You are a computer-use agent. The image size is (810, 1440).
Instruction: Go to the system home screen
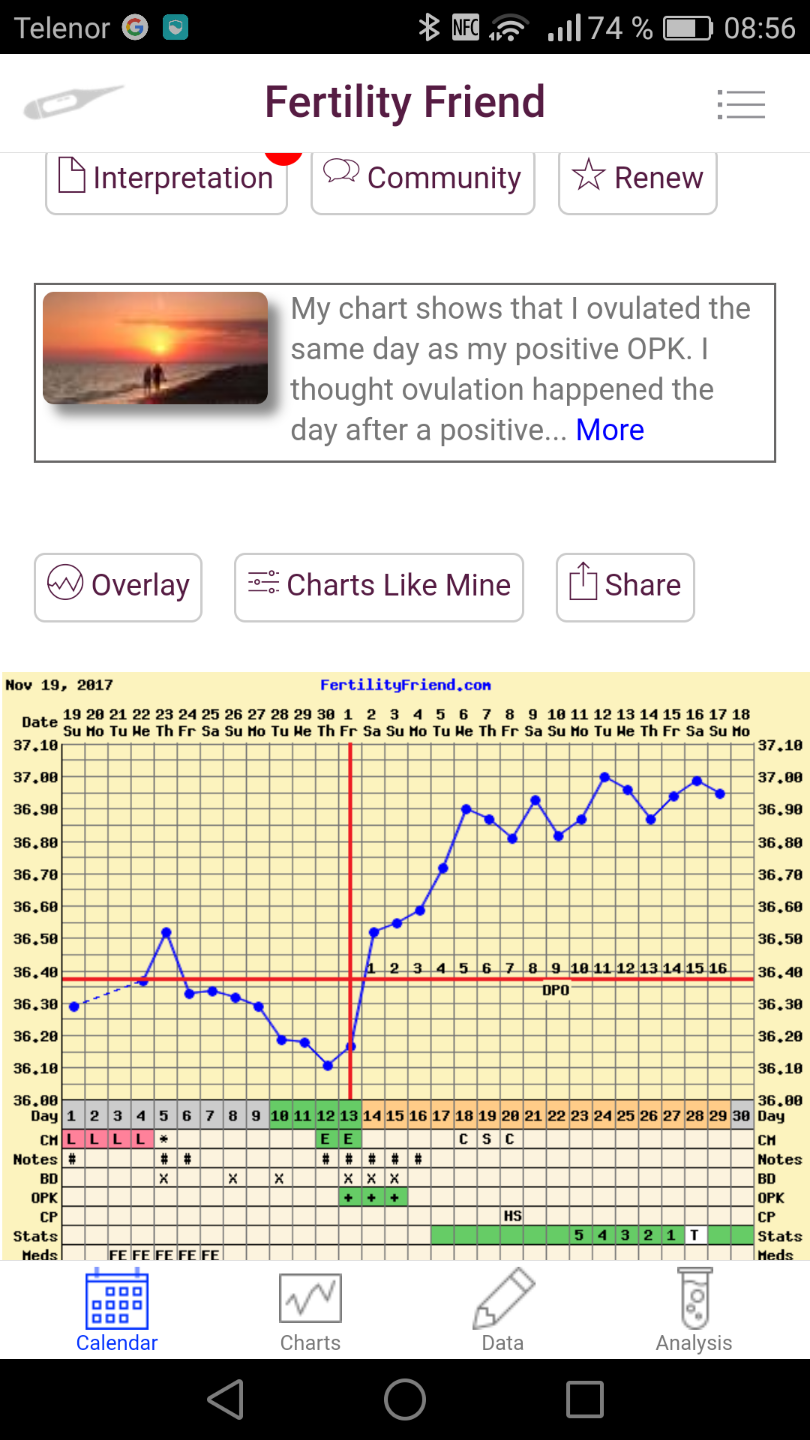(x=405, y=1400)
